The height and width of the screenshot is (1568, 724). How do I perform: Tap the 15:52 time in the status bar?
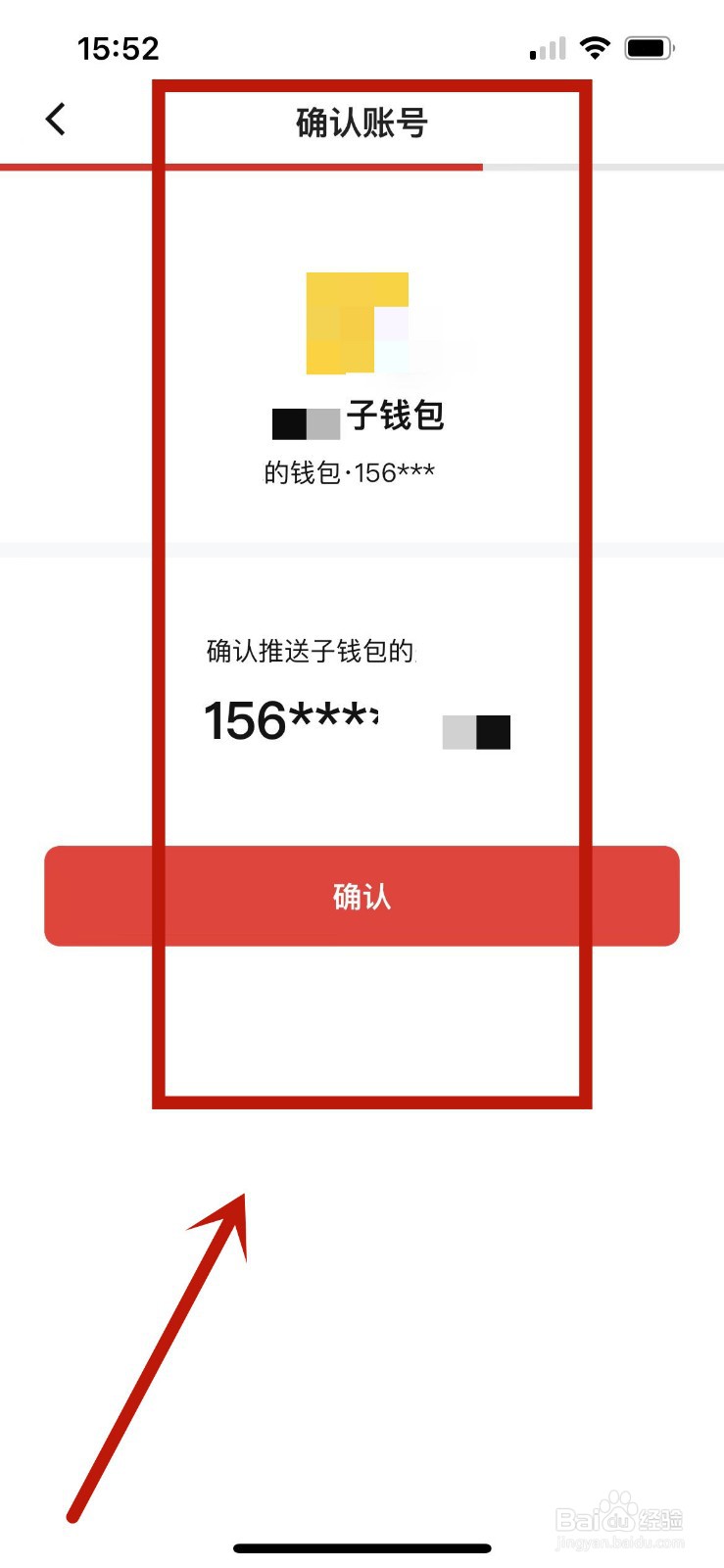pos(120,45)
